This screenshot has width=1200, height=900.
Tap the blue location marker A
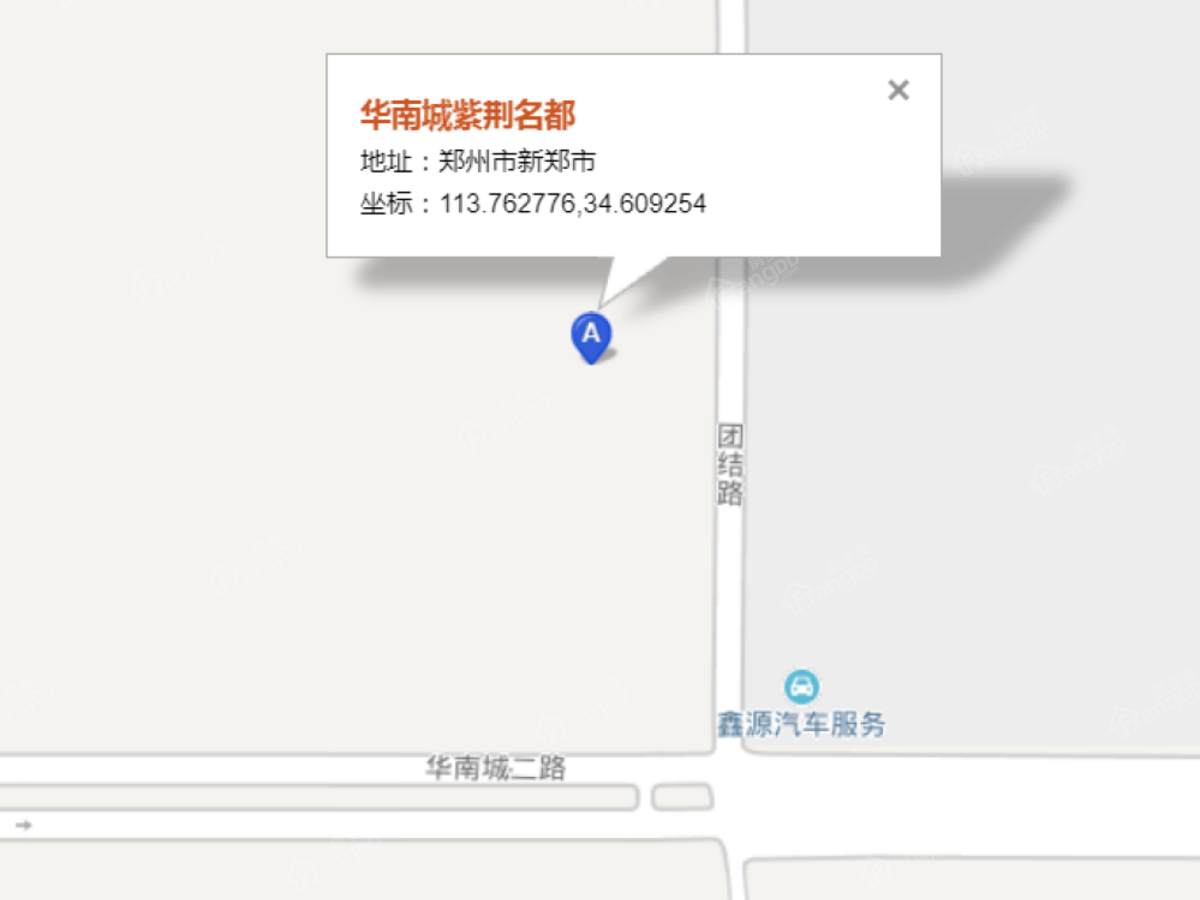pyautogui.click(x=591, y=335)
